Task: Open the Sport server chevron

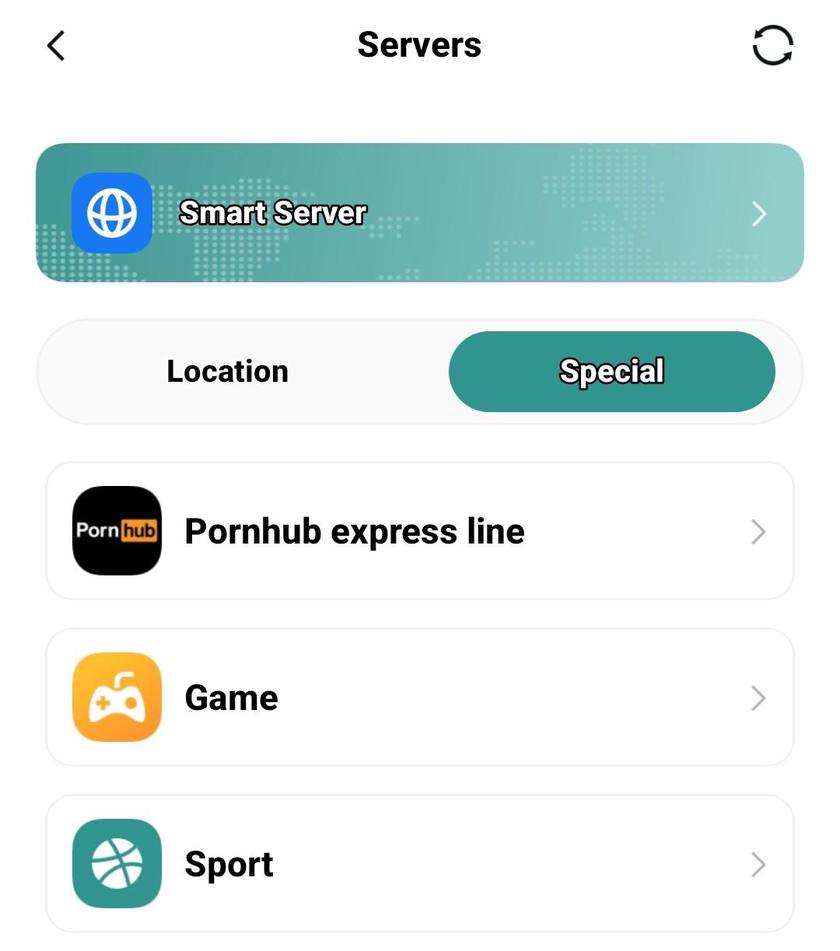Action: pyautogui.click(x=757, y=863)
